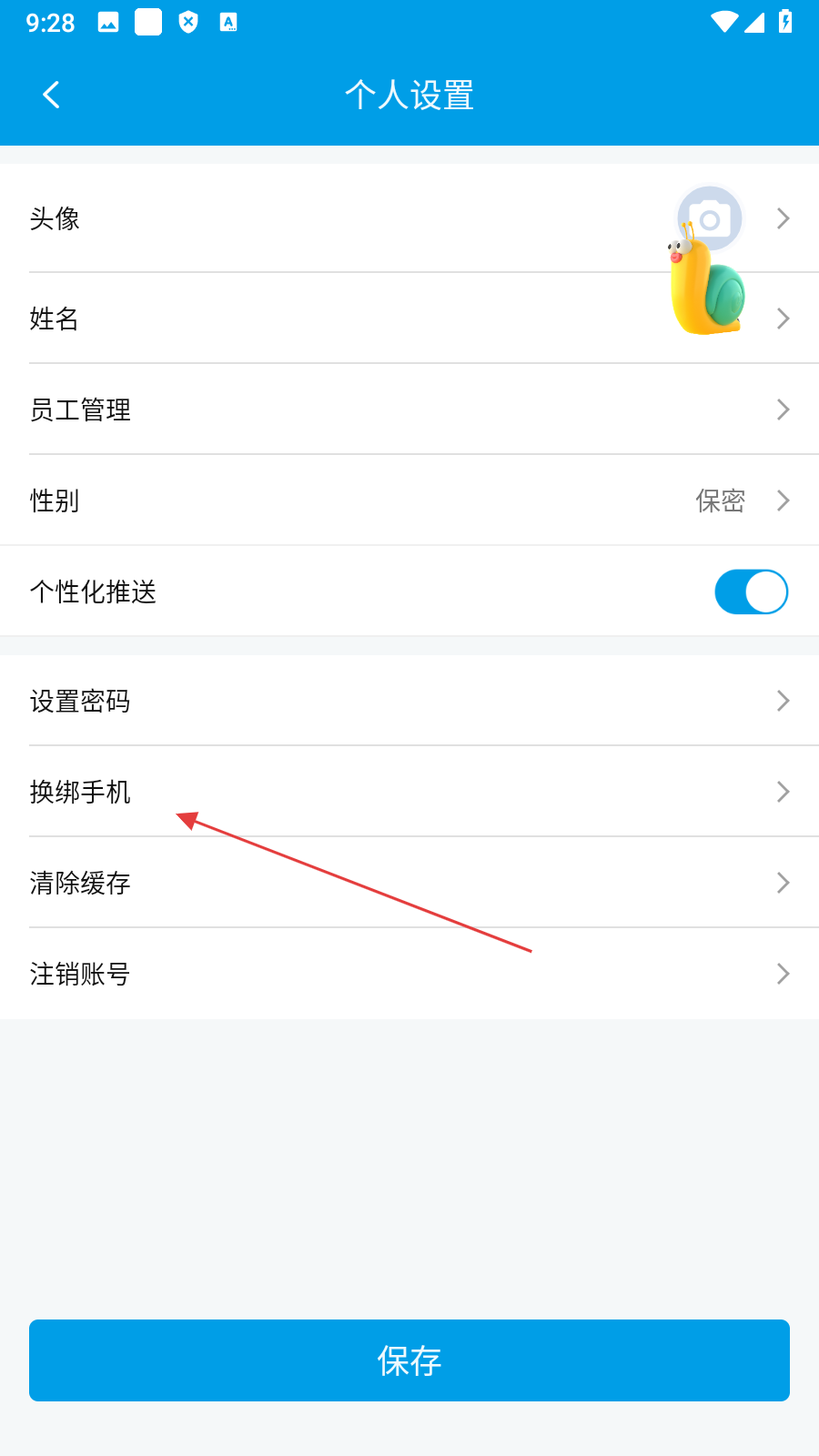The width and height of the screenshot is (819, 1456).
Task: Open 换绑手机 to change phone
Action: pyautogui.click(x=409, y=792)
